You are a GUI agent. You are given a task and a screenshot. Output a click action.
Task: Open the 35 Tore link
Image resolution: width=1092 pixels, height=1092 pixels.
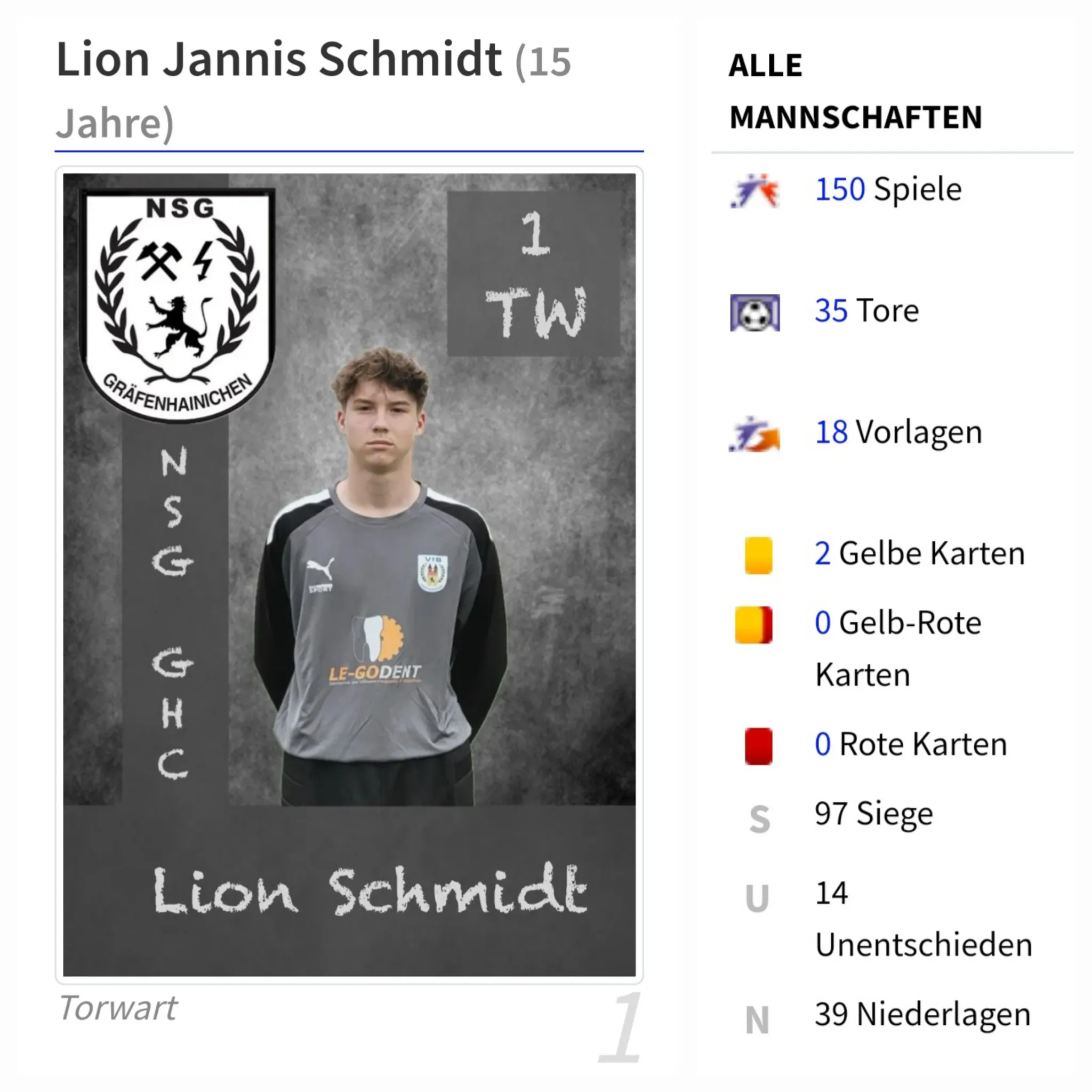point(831,311)
